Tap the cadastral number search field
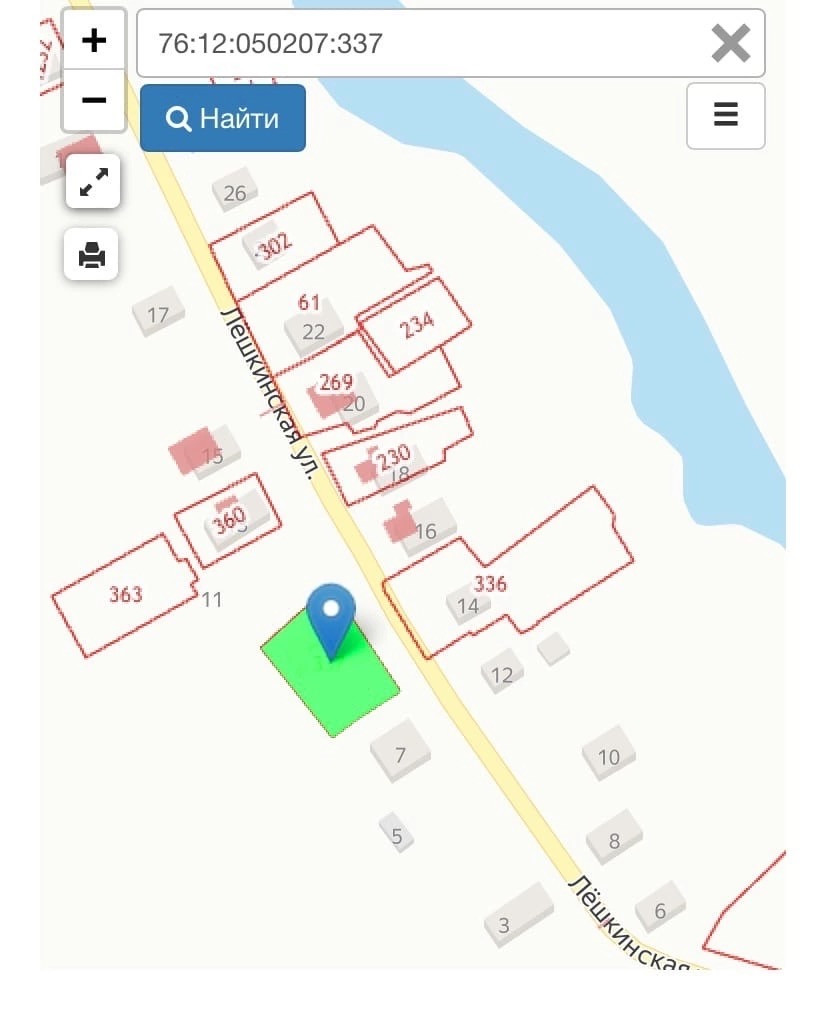Image resolution: width=828 pixels, height=1022 pixels. click(420, 43)
